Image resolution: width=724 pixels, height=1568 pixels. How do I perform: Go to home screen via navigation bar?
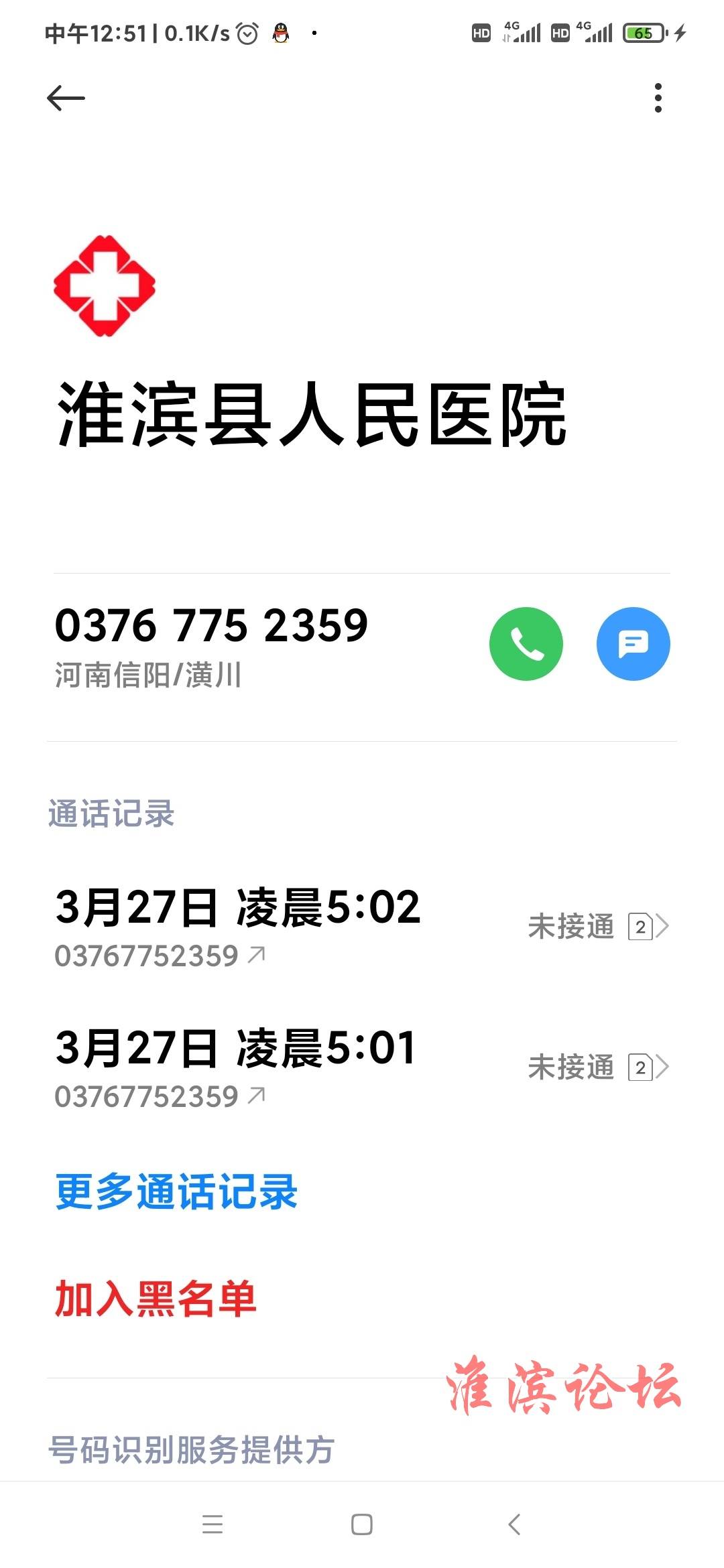[x=362, y=1524]
